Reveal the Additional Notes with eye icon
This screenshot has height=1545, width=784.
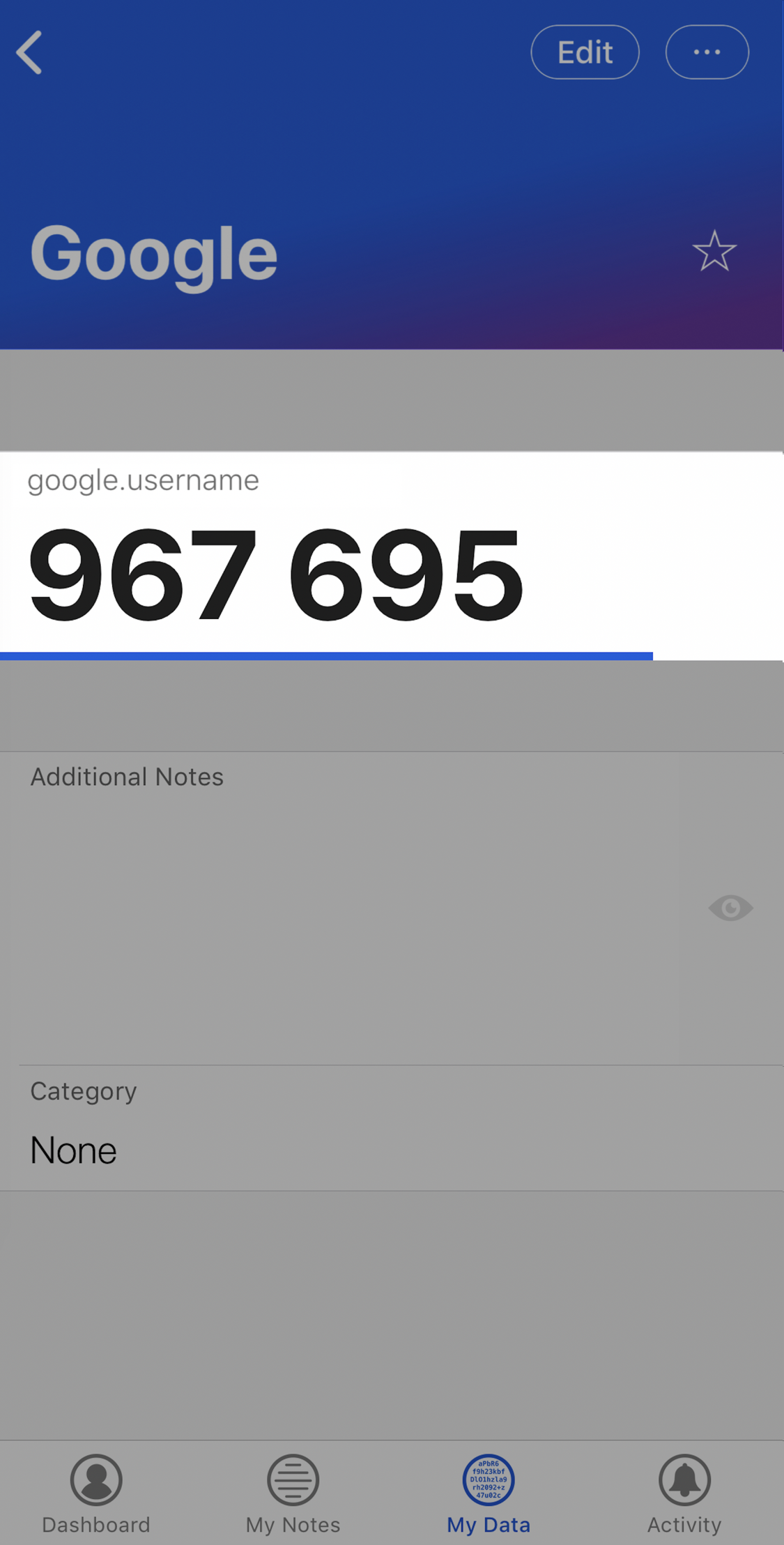click(x=730, y=908)
